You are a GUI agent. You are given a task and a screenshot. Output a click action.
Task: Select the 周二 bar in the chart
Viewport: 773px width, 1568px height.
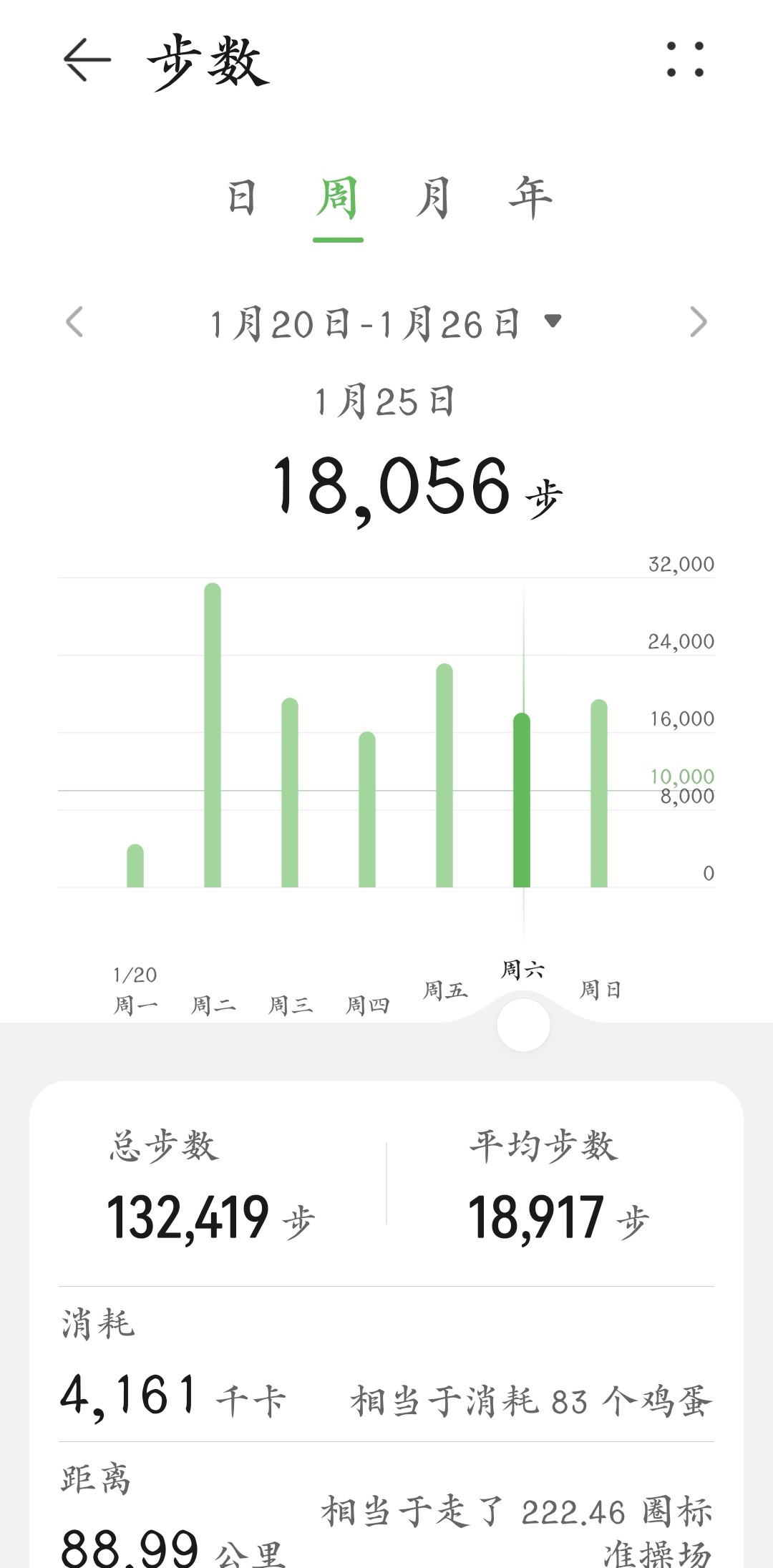coord(213,736)
